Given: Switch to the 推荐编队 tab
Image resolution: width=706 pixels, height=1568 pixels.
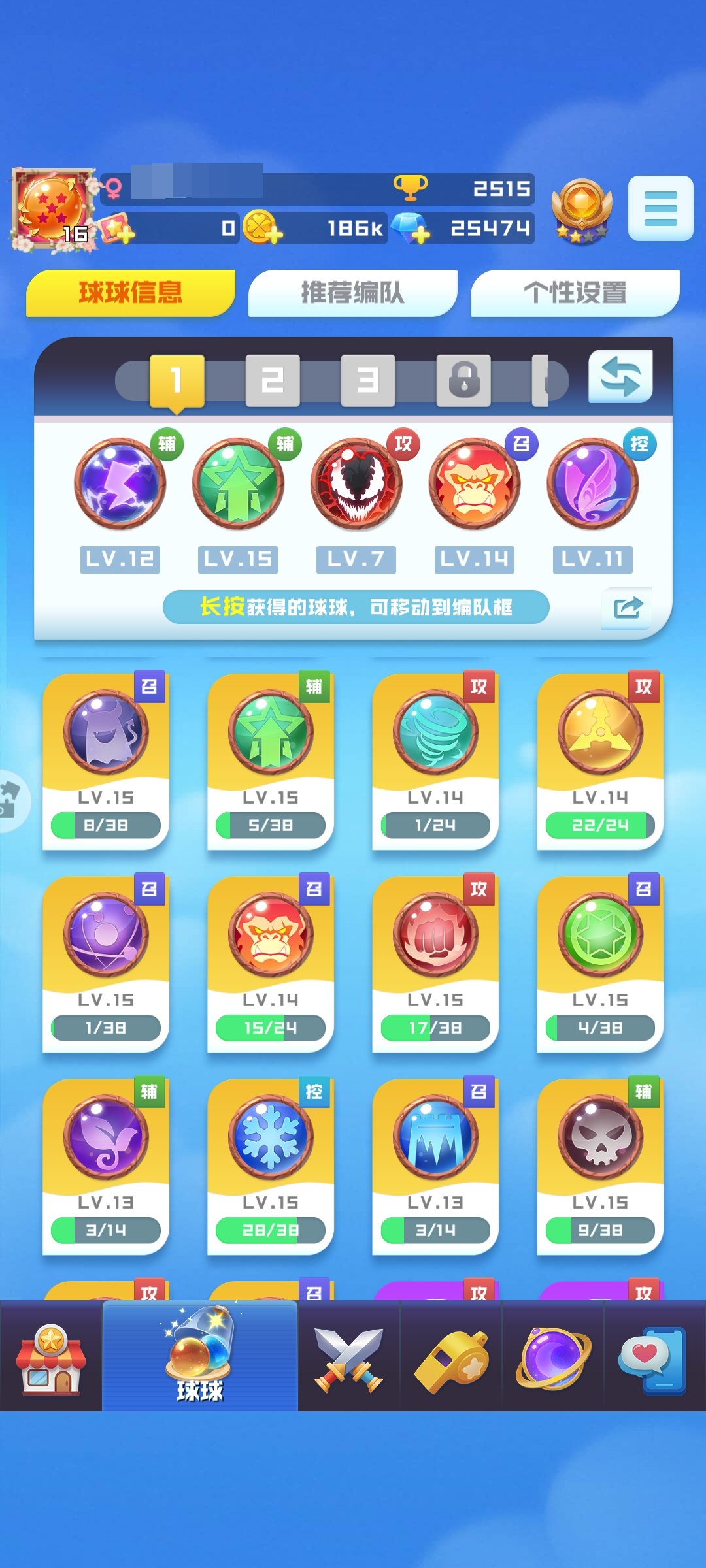Looking at the screenshot, I should [352, 293].
